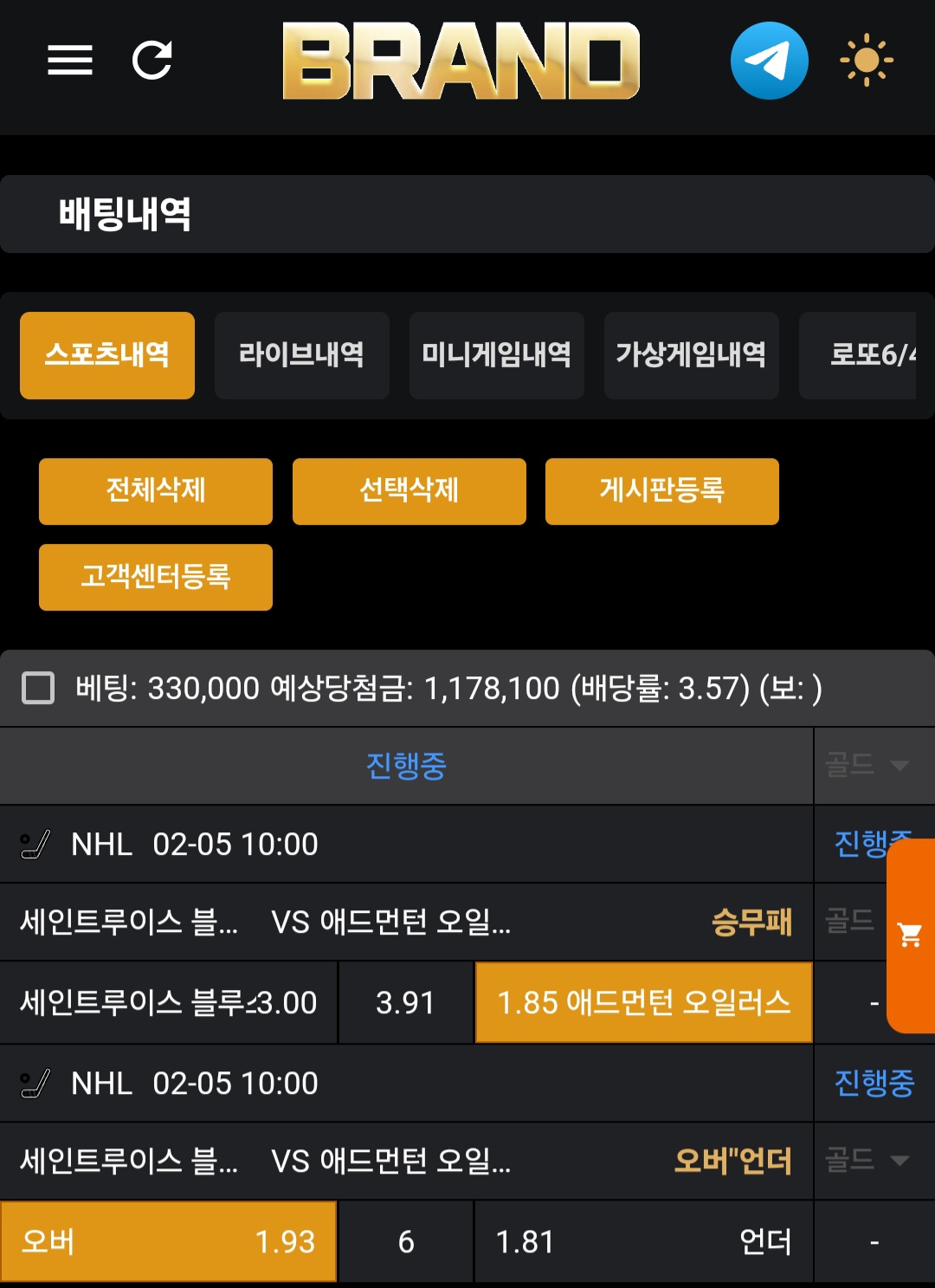Tap the 게시판등록 button

pos(661,491)
